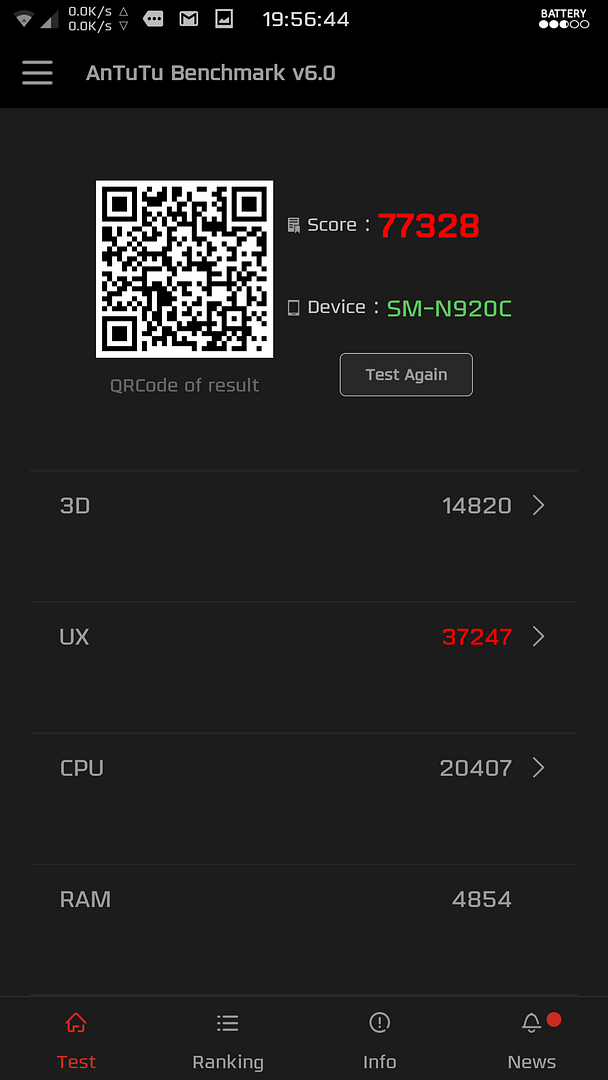Select the Test tab
608x1080 pixels.
tap(76, 1040)
